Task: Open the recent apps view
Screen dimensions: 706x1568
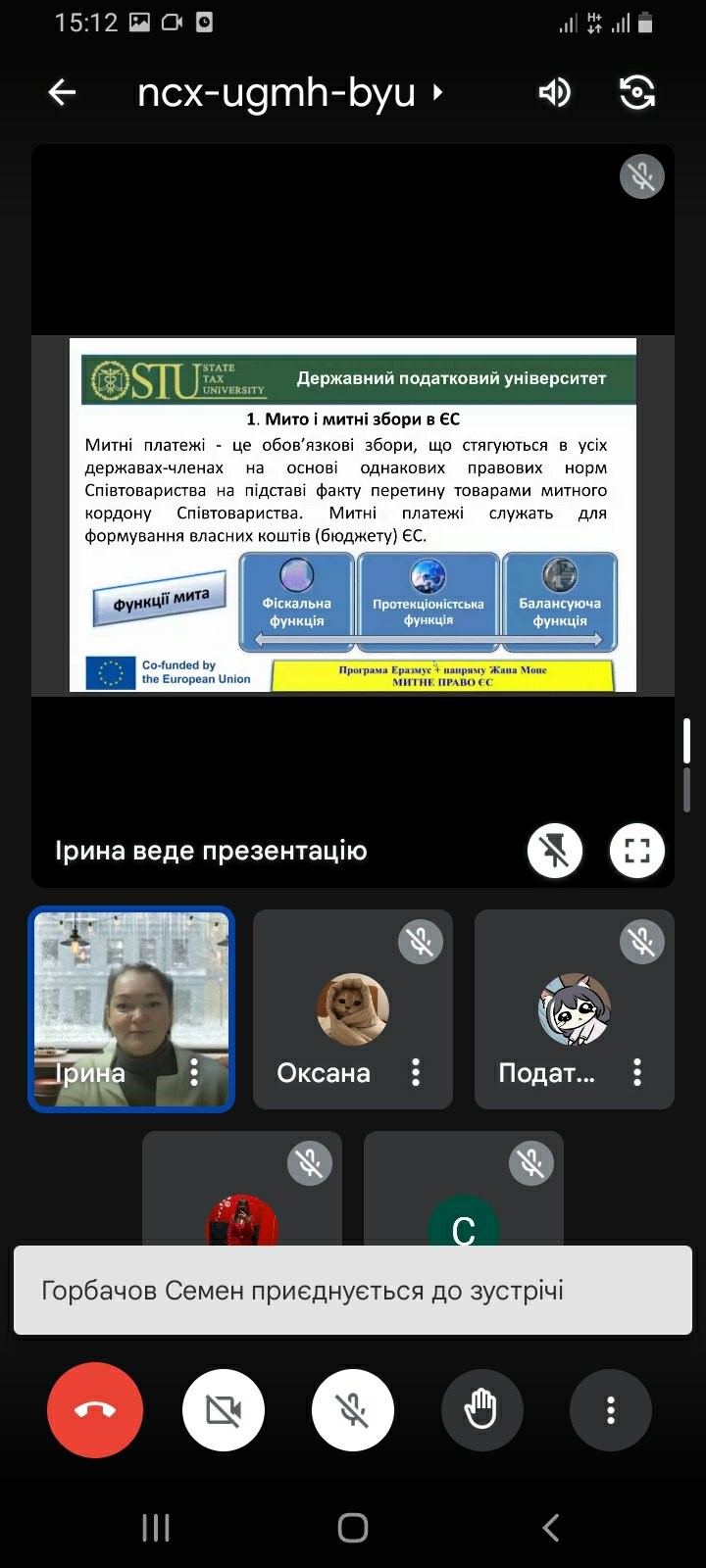Action: (156, 1527)
